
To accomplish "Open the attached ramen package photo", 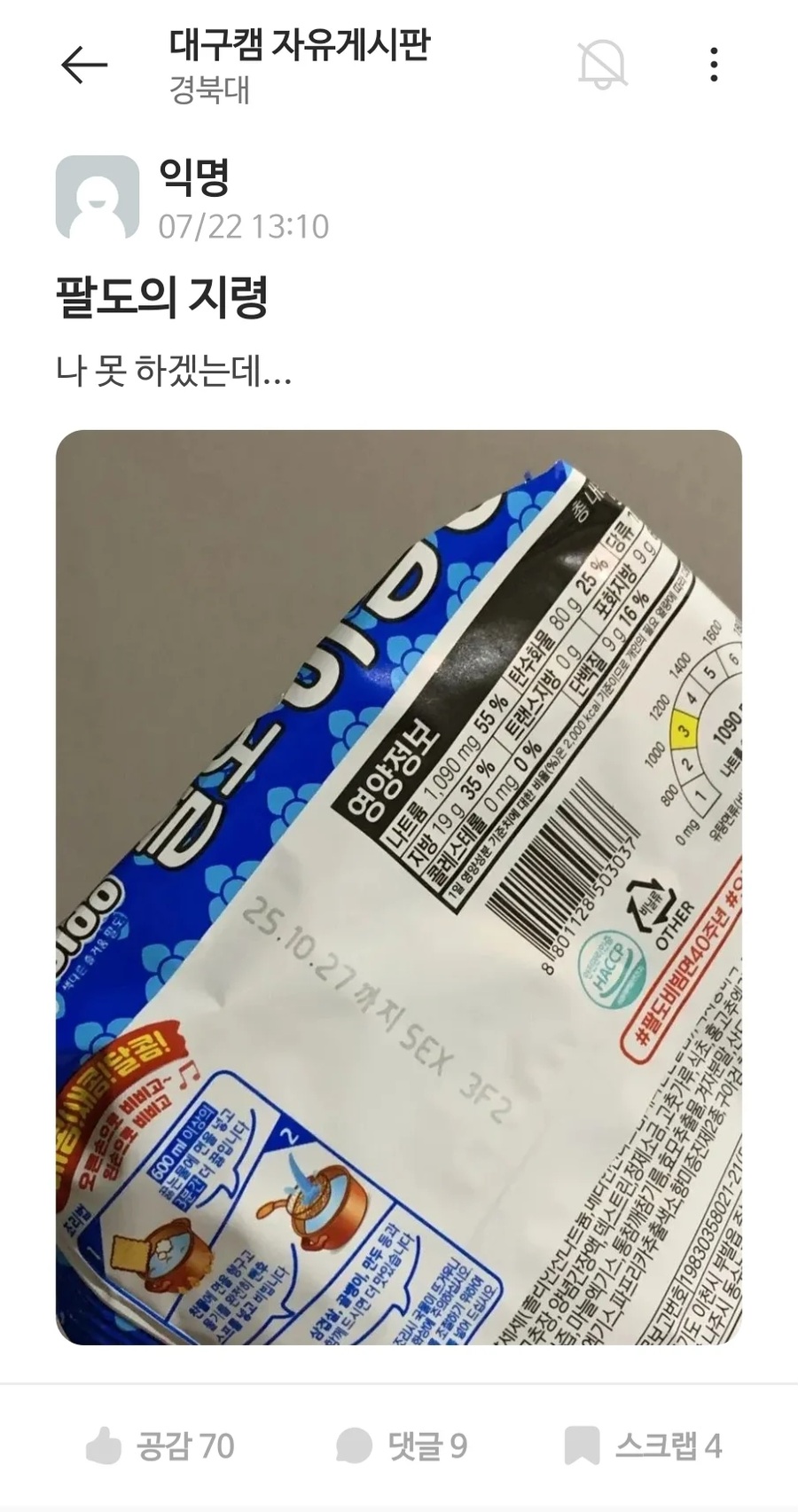I will pyautogui.click(x=399, y=887).
